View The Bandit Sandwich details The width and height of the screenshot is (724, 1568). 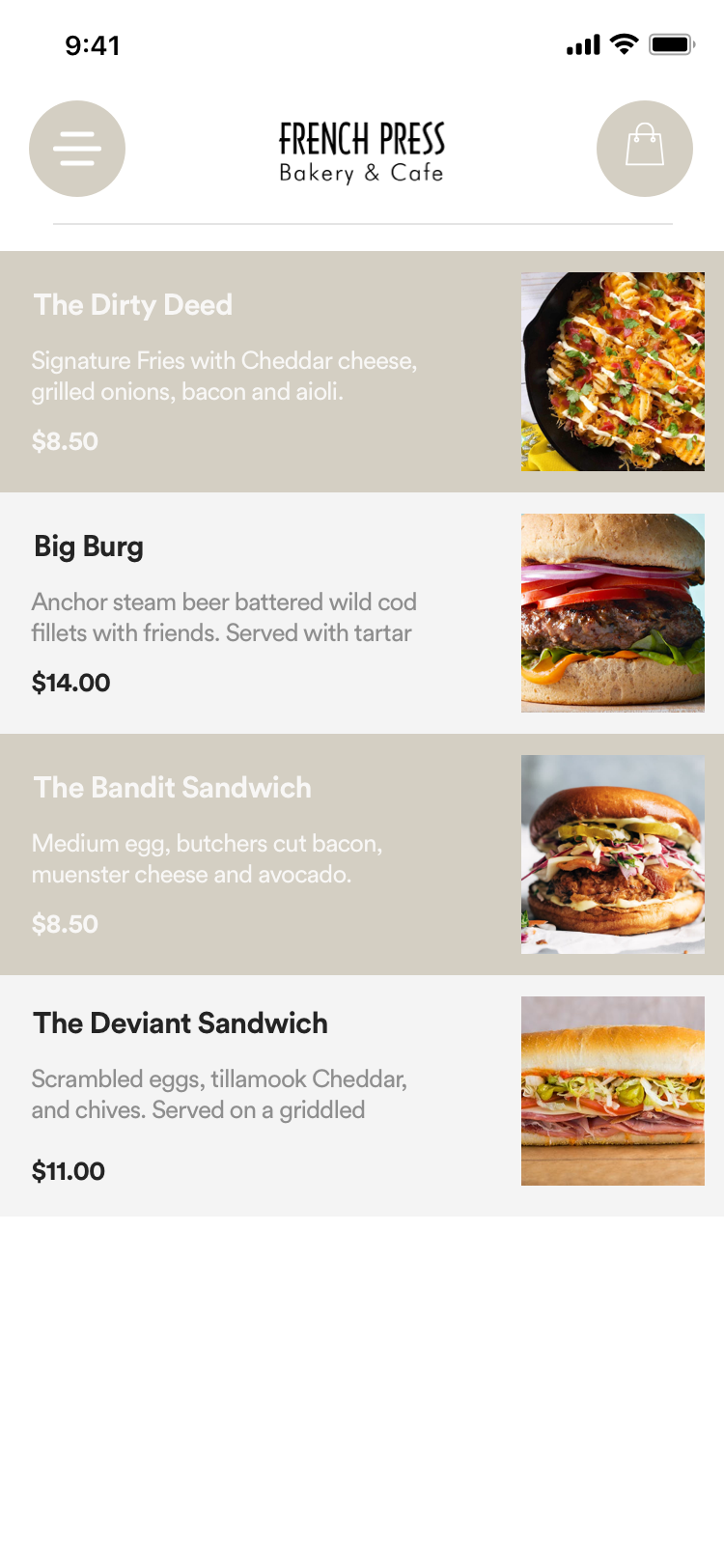point(362,854)
